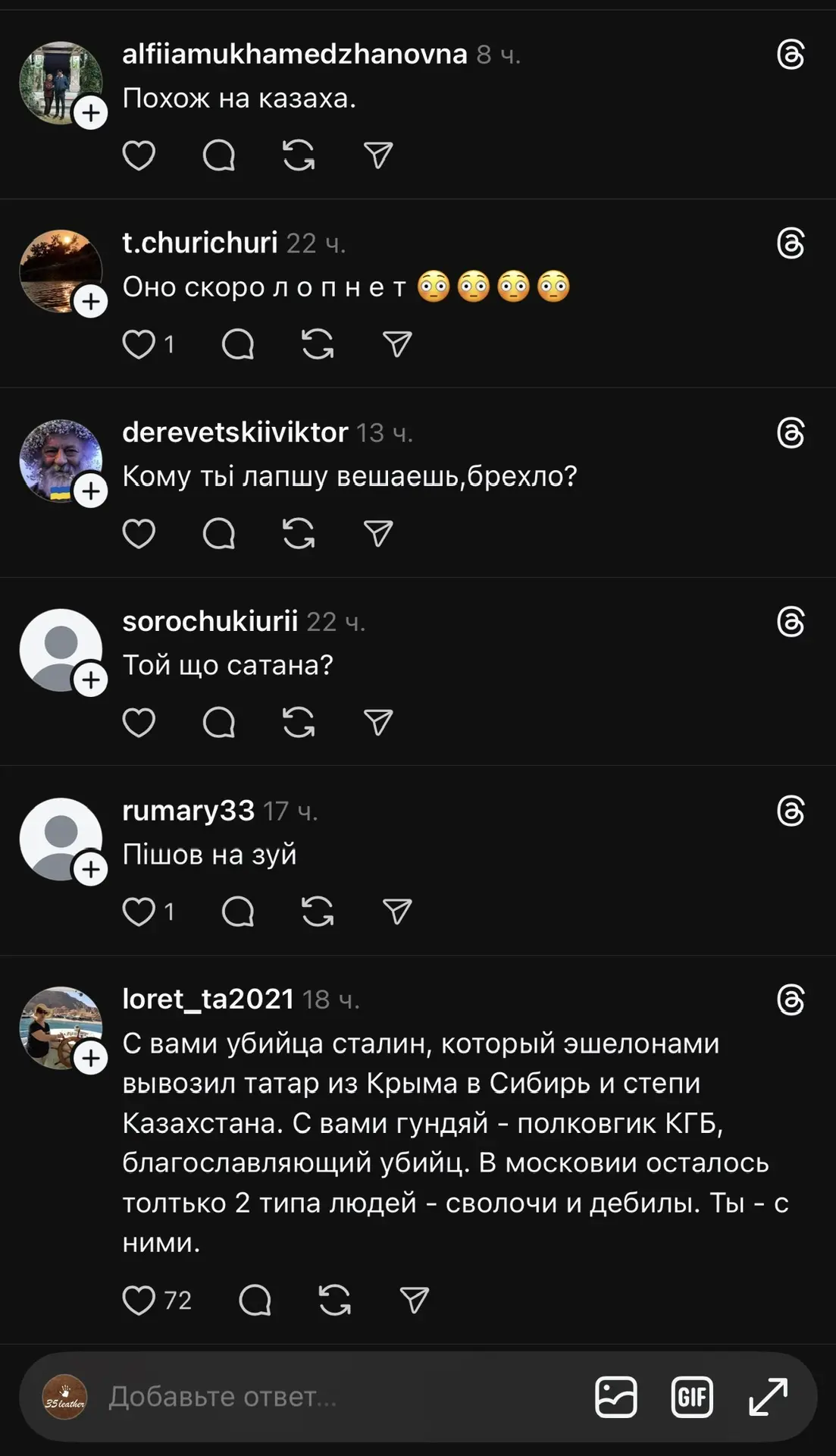Viewport: 836px width, 1456px height.
Task: Open sorochukiurii's profile from username
Action: [210, 621]
